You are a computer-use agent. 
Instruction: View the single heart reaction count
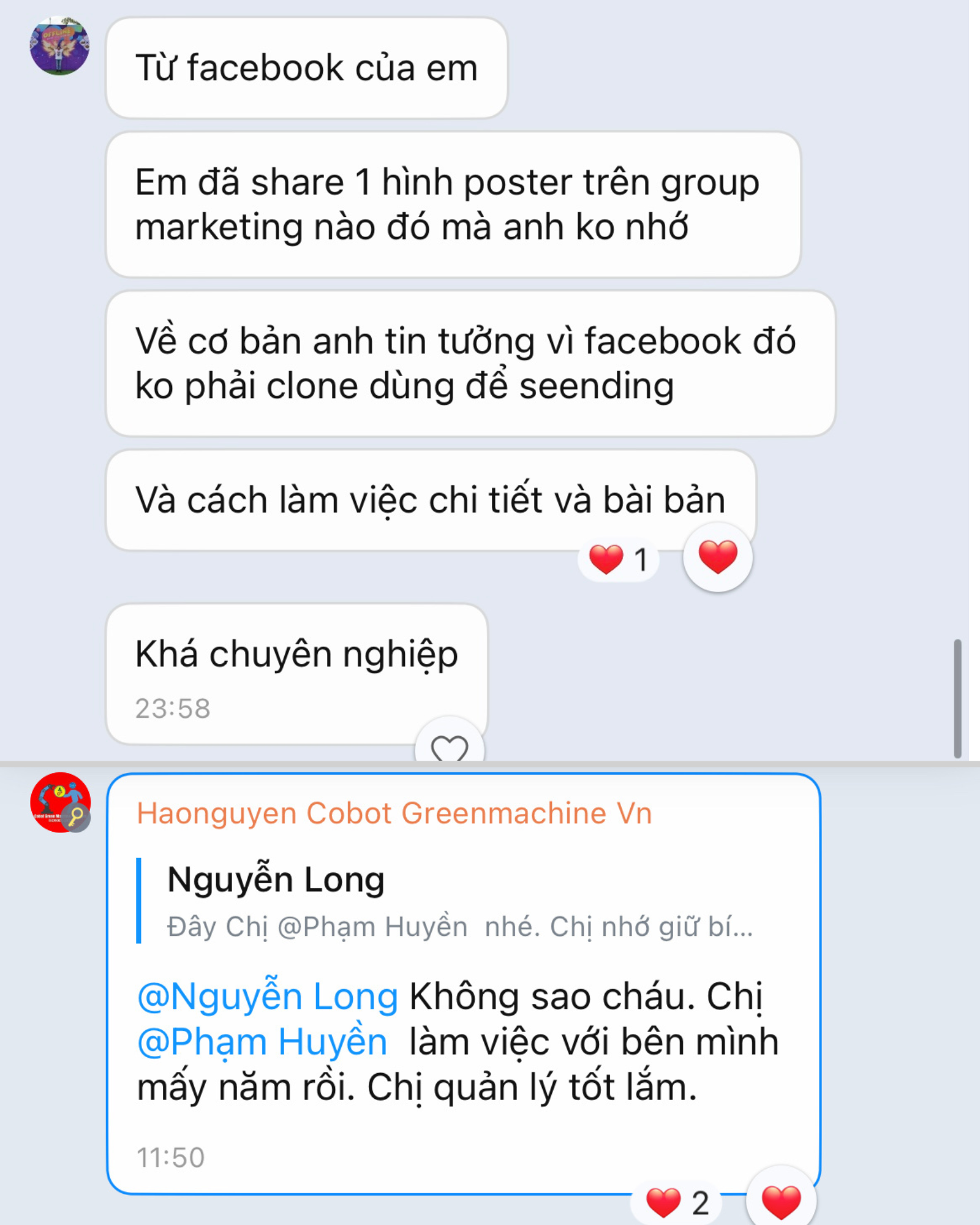pos(618,559)
